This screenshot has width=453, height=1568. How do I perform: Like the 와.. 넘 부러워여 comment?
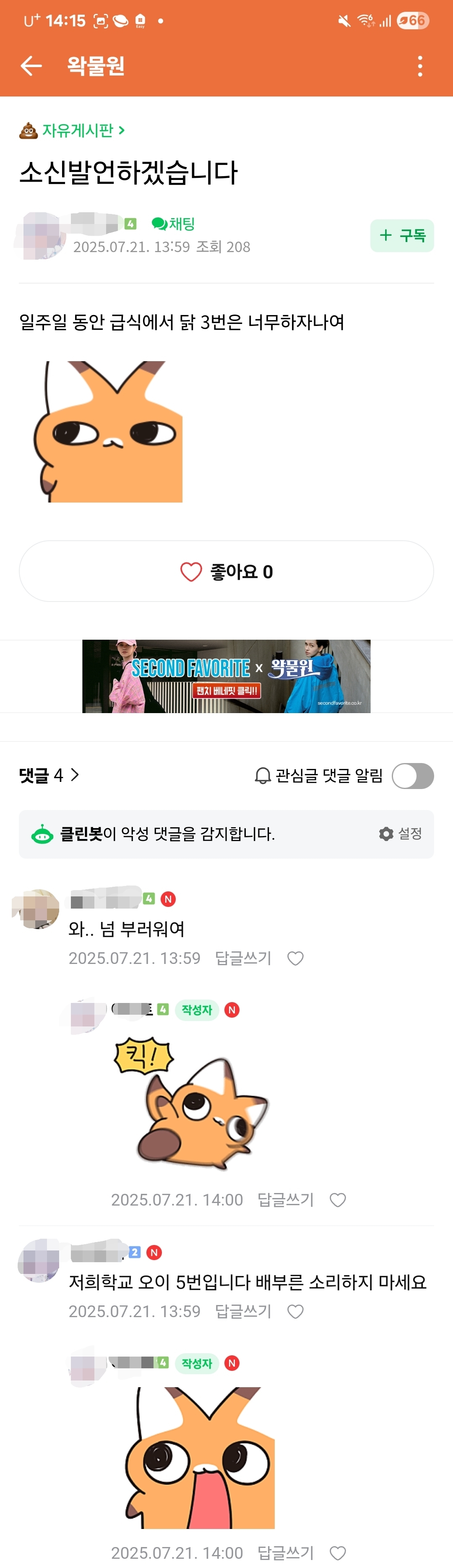(x=295, y=959)
